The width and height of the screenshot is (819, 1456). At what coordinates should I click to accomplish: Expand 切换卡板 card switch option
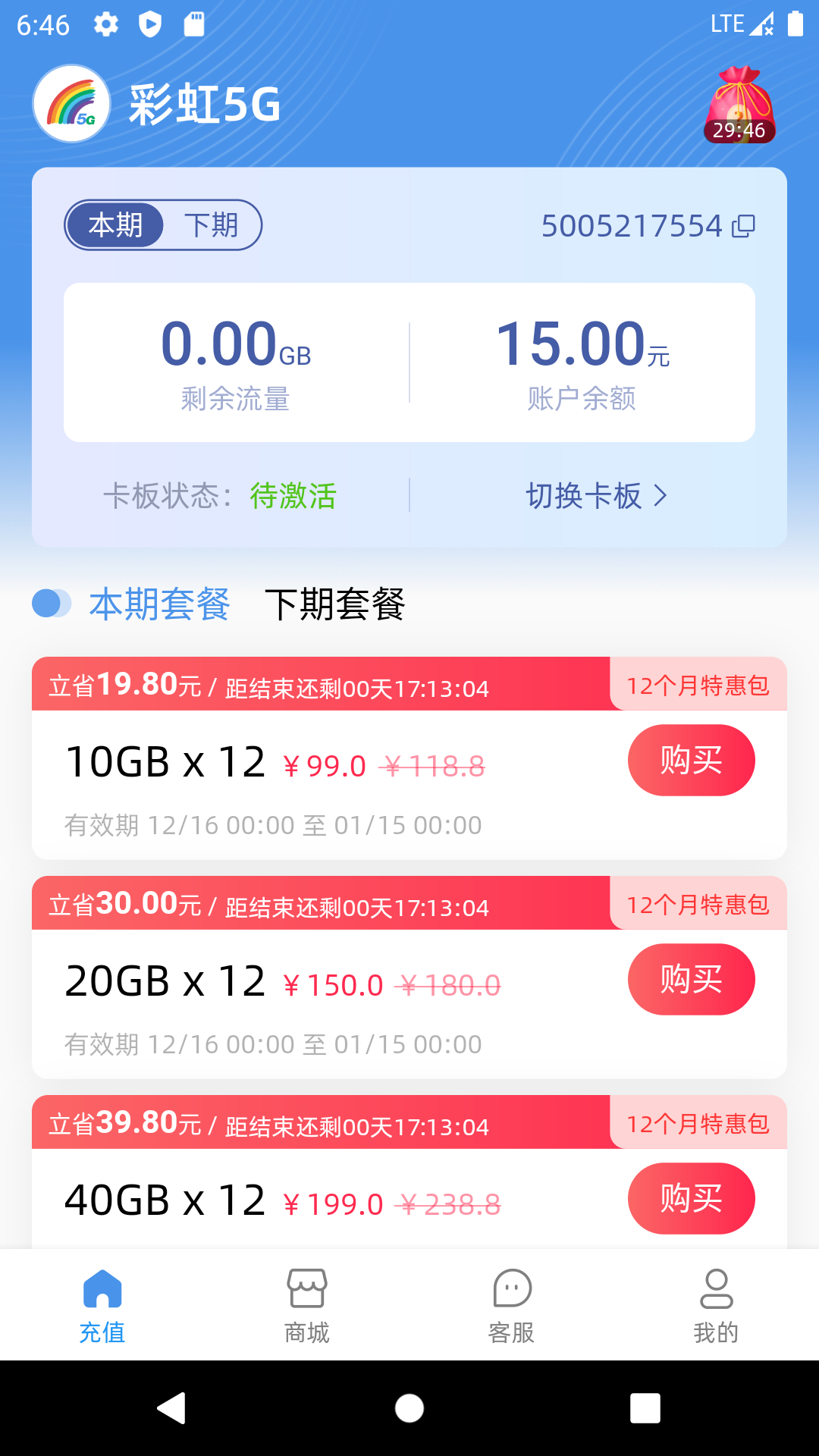click(595, 497)
